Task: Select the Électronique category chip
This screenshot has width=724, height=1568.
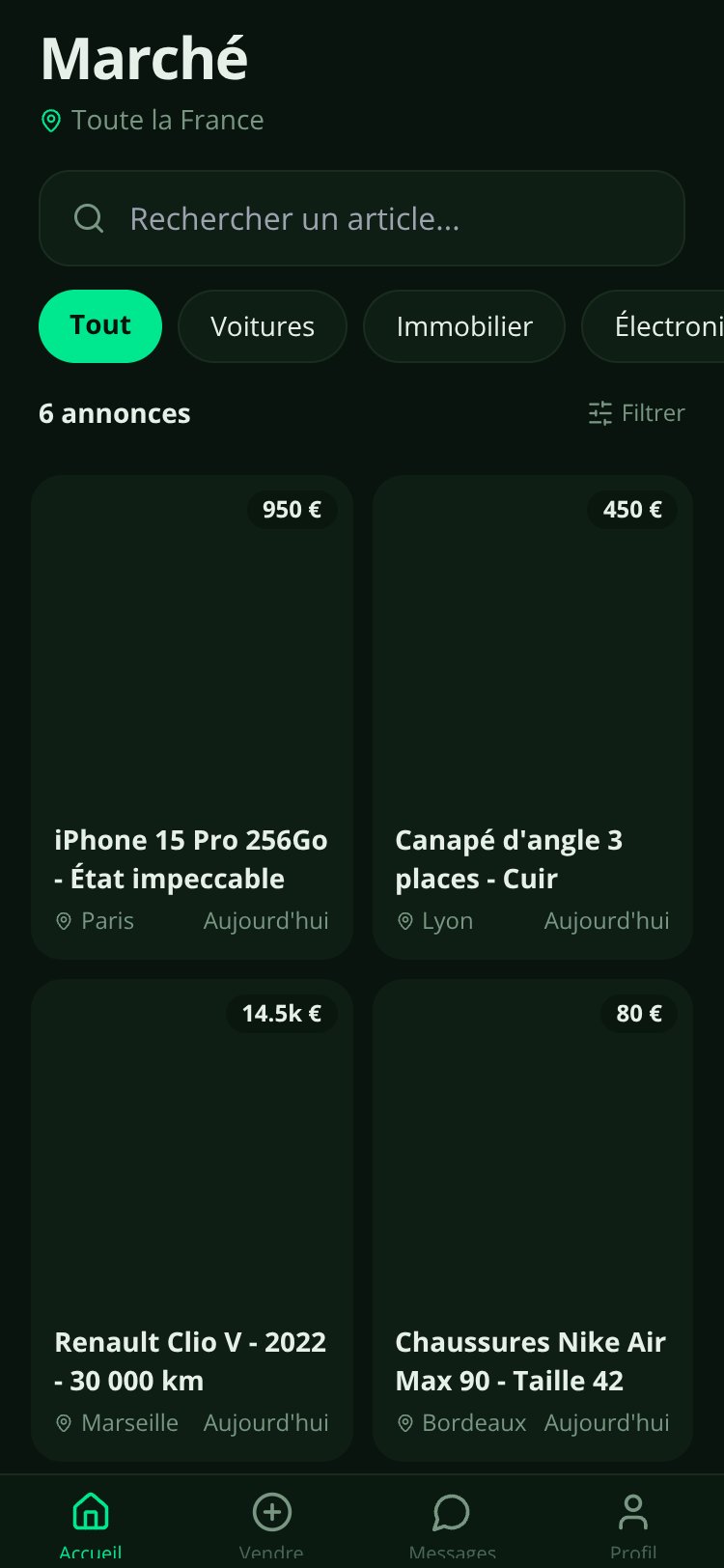Action: (654, 326)
